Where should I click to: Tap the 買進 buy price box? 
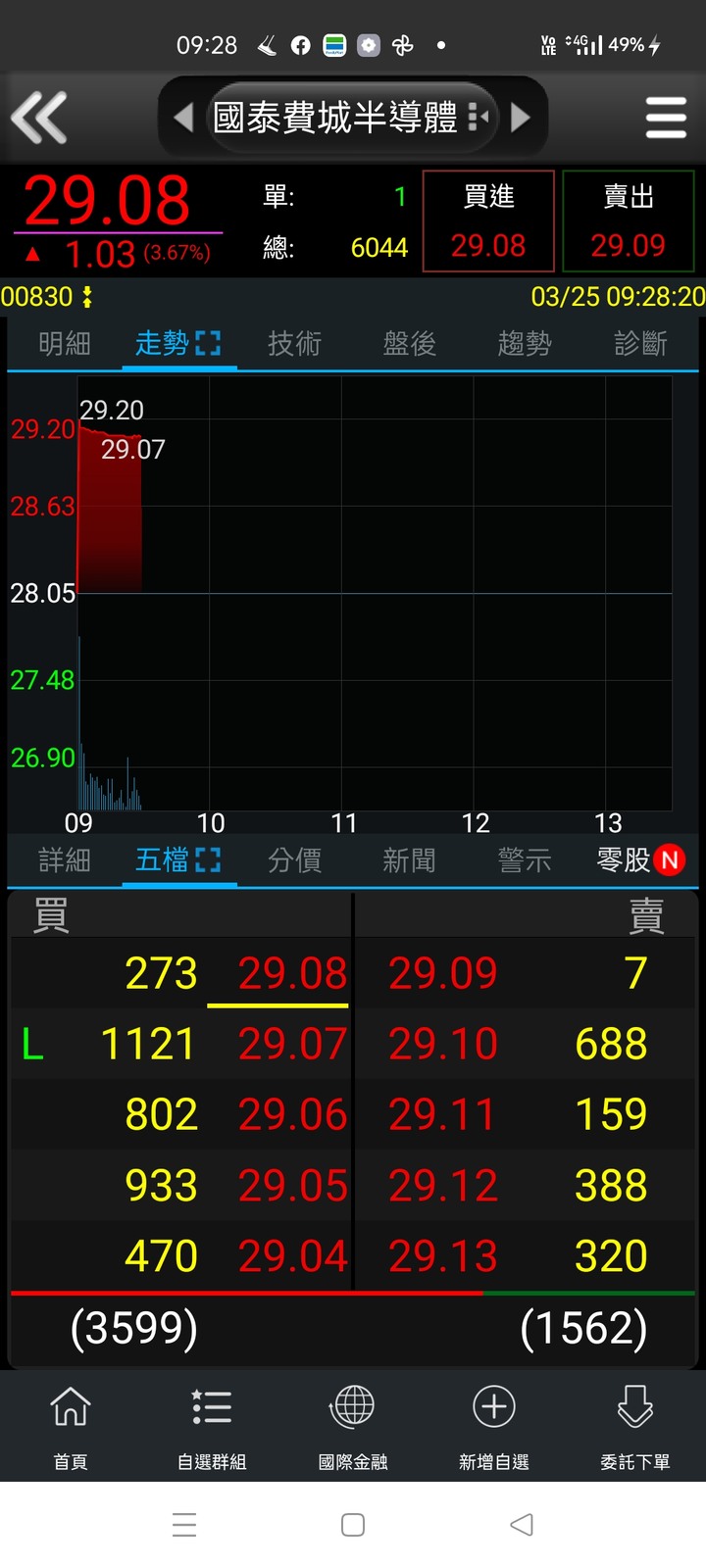pos(488,221)
